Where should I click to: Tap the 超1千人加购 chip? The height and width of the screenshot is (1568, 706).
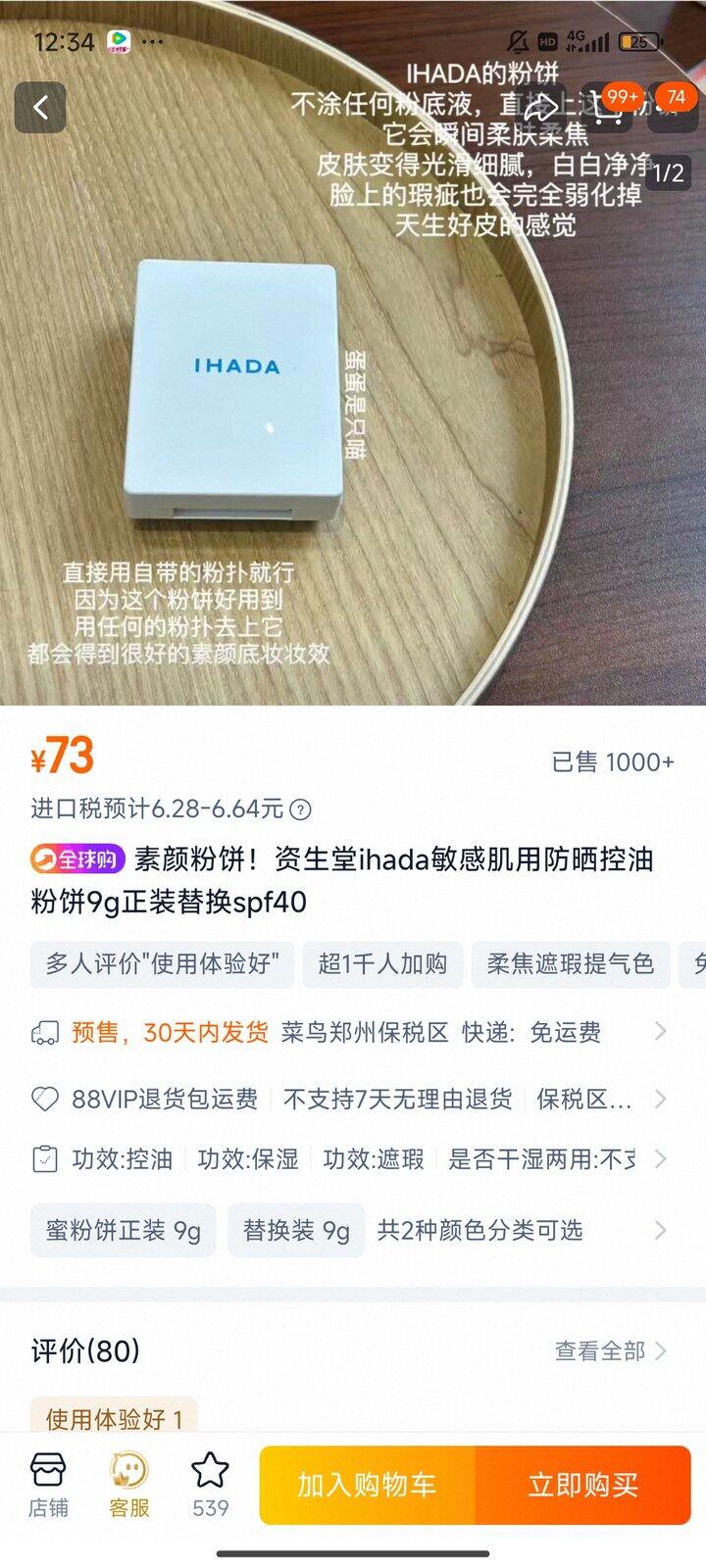(x=382, y=963)
